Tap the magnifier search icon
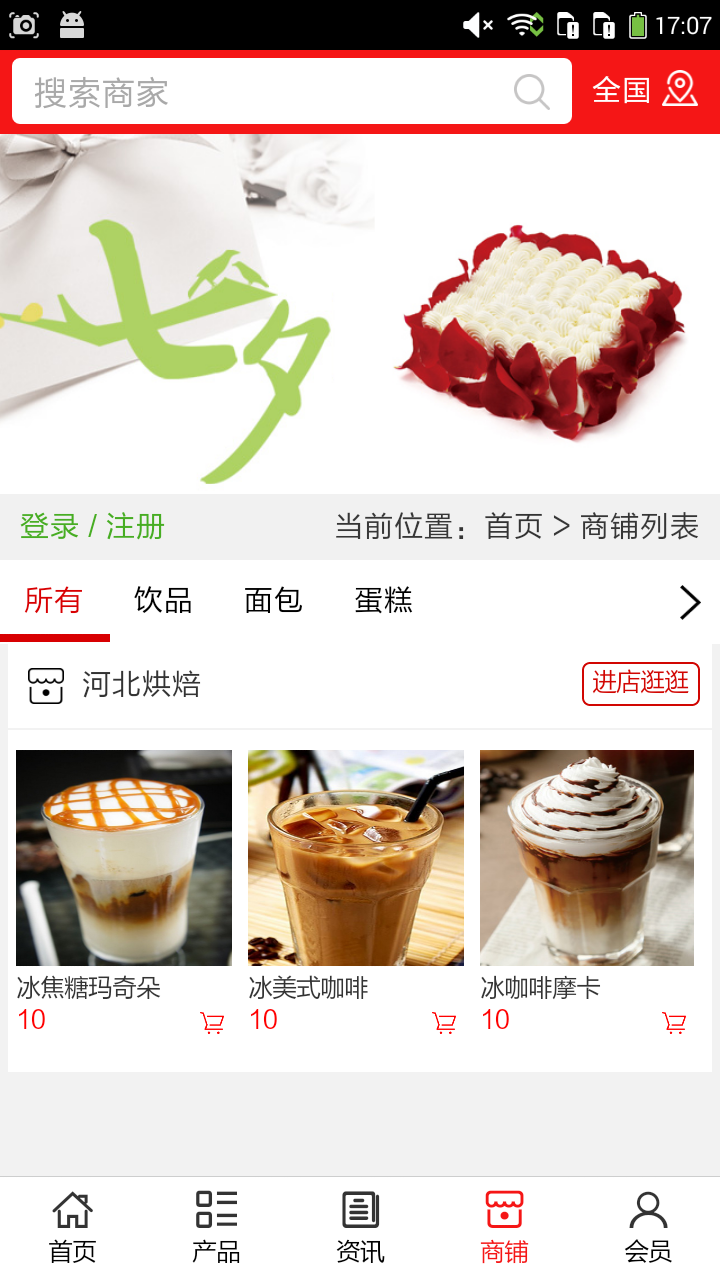 (532, 92)
